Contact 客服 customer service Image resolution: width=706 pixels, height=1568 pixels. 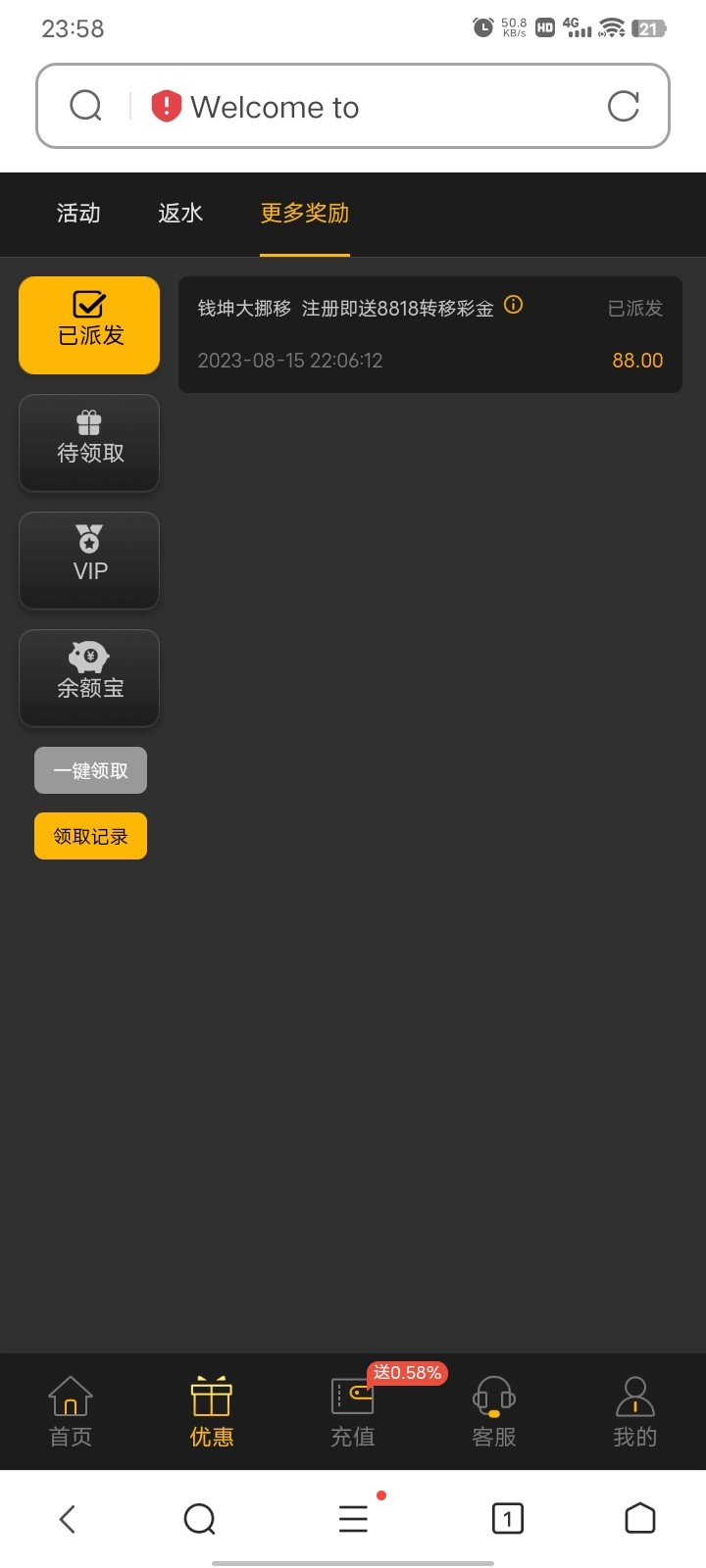click(x=494, y=1411)
